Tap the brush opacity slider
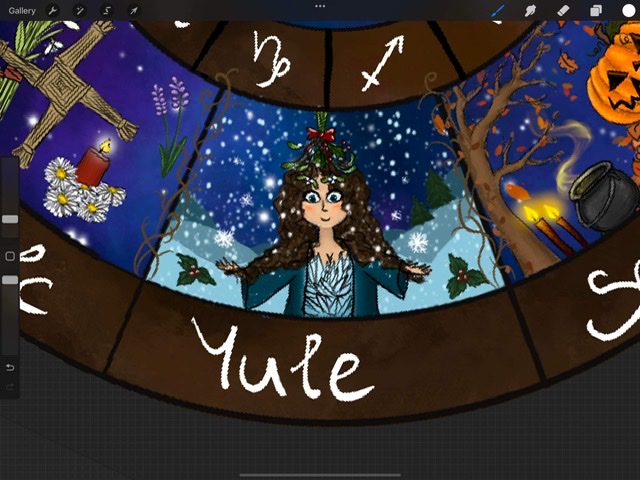Image resolution: width=640 pixels, height=480 pixels. click(x=10, y=281)
